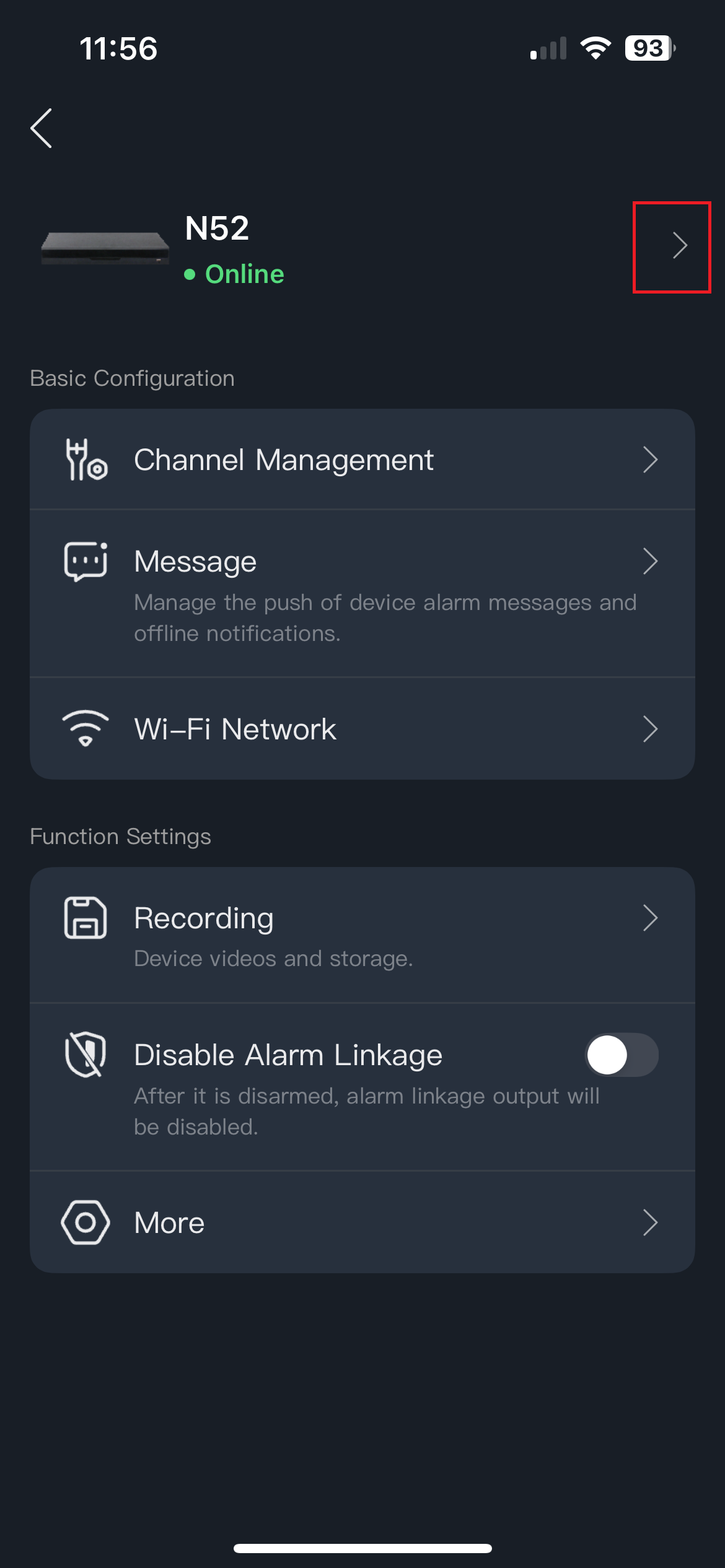Image resolution: width=725 pixels, height=1568 pixels.
Task: Open More function settings
Action: (x=362, y=1222)
